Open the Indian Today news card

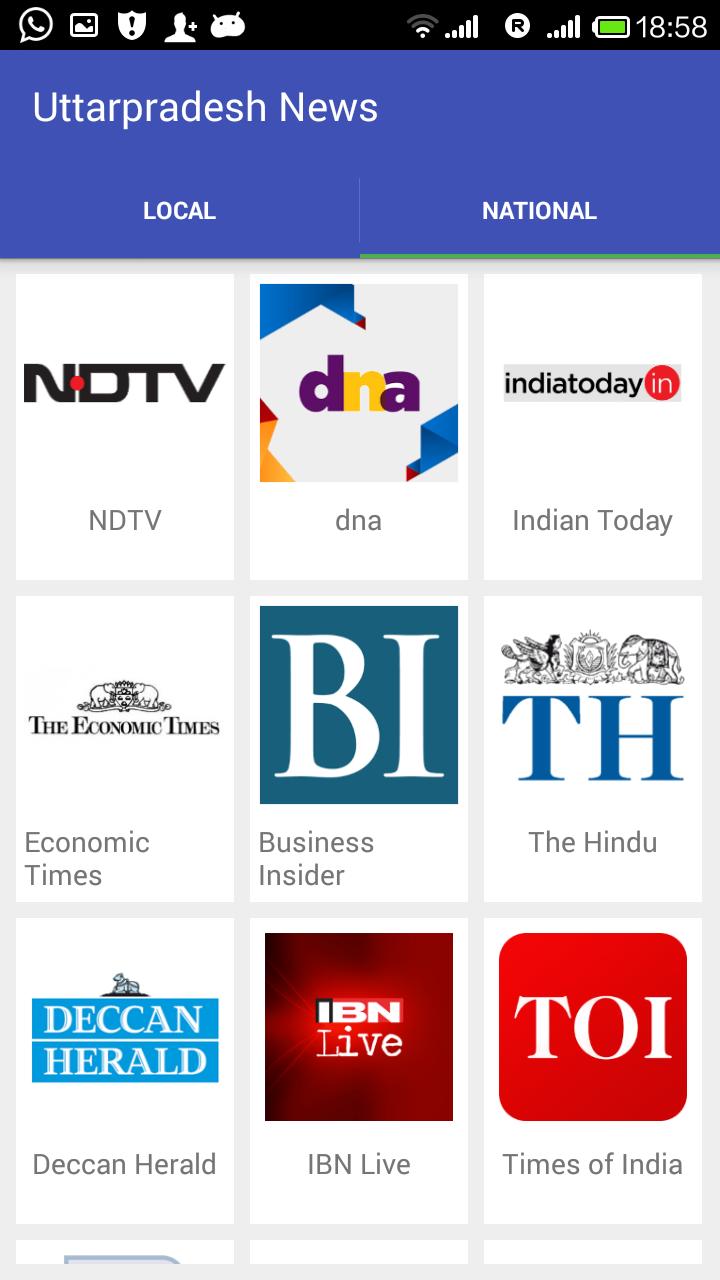tap(592, 426)
